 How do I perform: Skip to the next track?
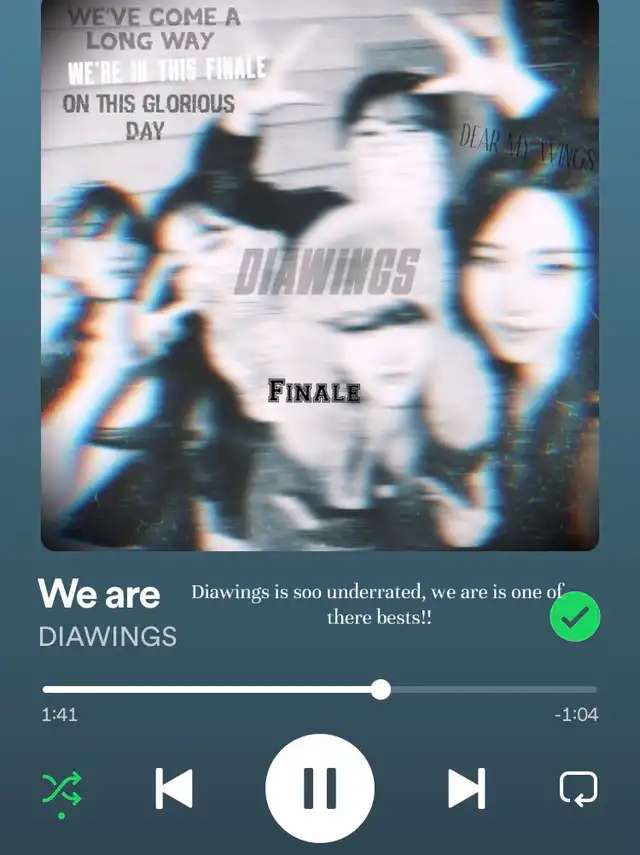click(x=467, y=788)
